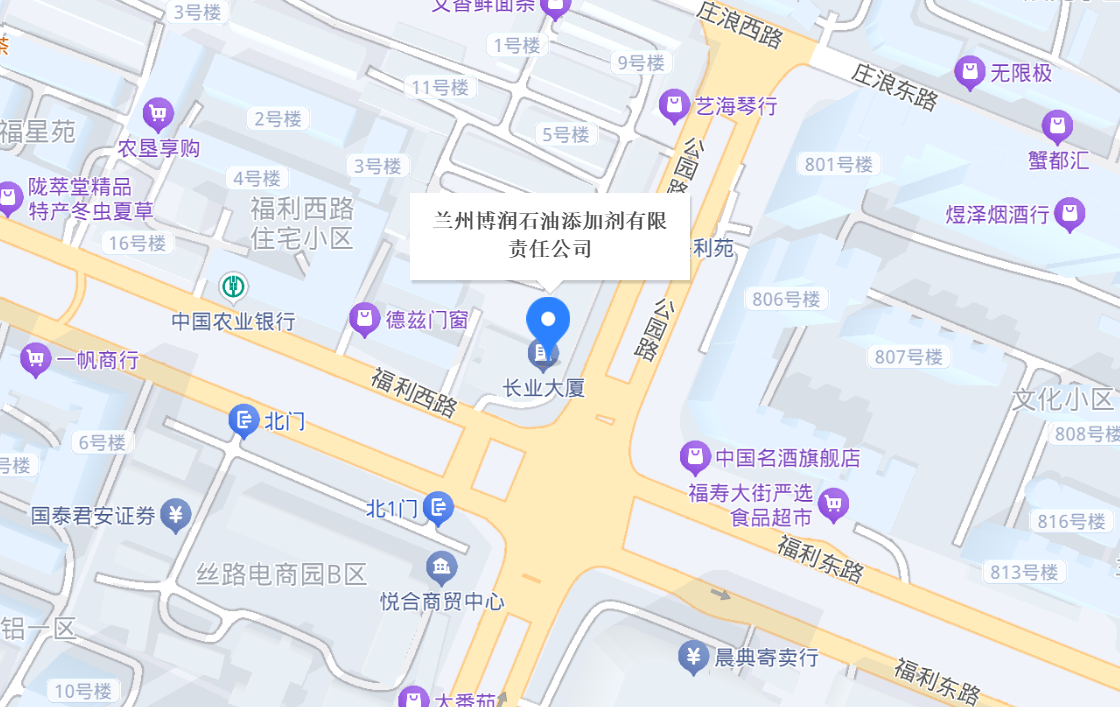Open the 煜泽烟酒行 marker
The width and height of the screenshot is (1120, 707).
pyautogui.click(x=1070, y=214)
